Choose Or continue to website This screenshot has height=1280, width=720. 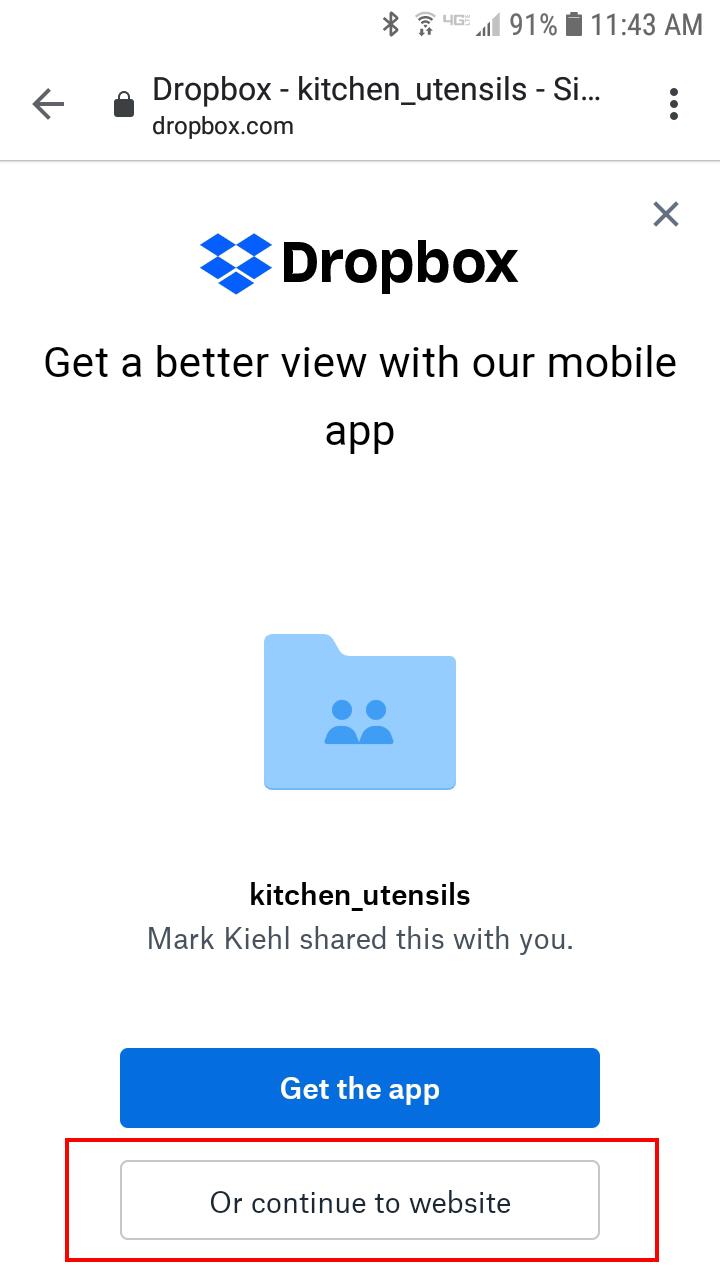point(360,1201)
